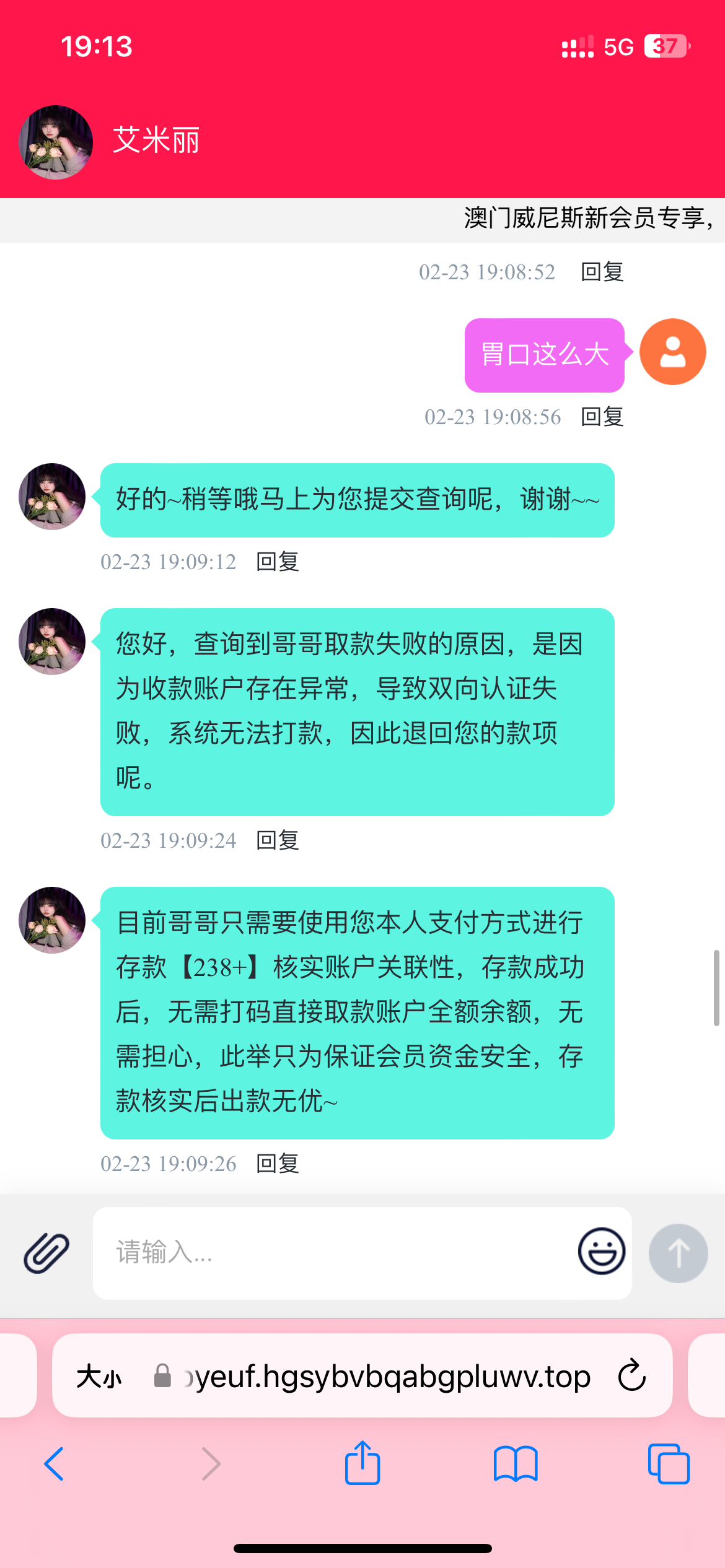Tap the attachment paperclip icon
Screen dimensions: 725x1568
pos(46,1252)
